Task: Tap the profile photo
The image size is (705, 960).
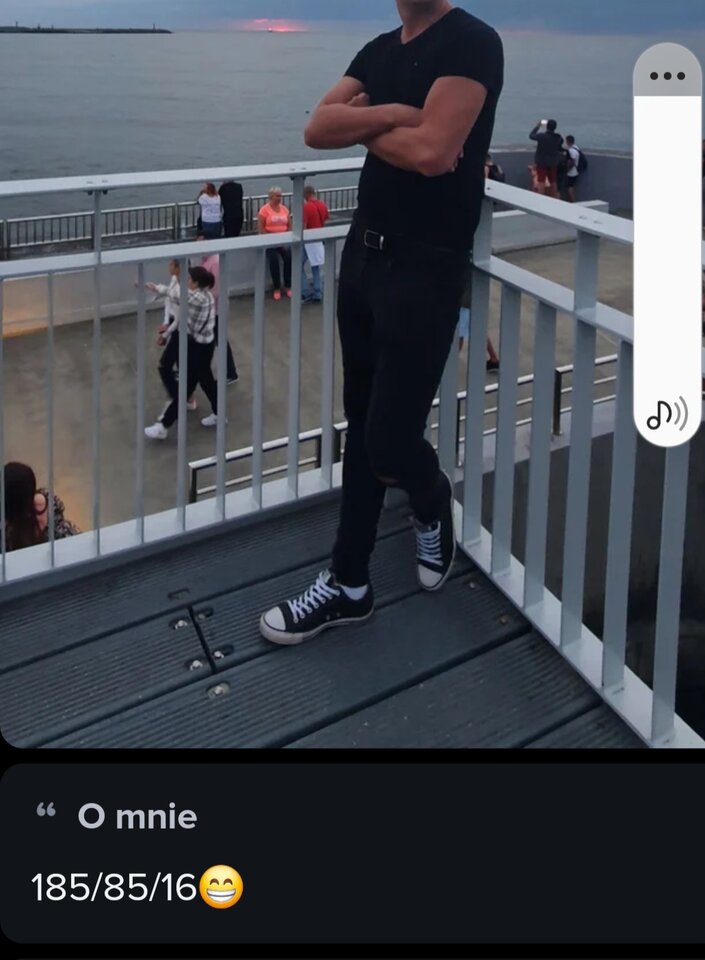Action: [x=320, y=380]
